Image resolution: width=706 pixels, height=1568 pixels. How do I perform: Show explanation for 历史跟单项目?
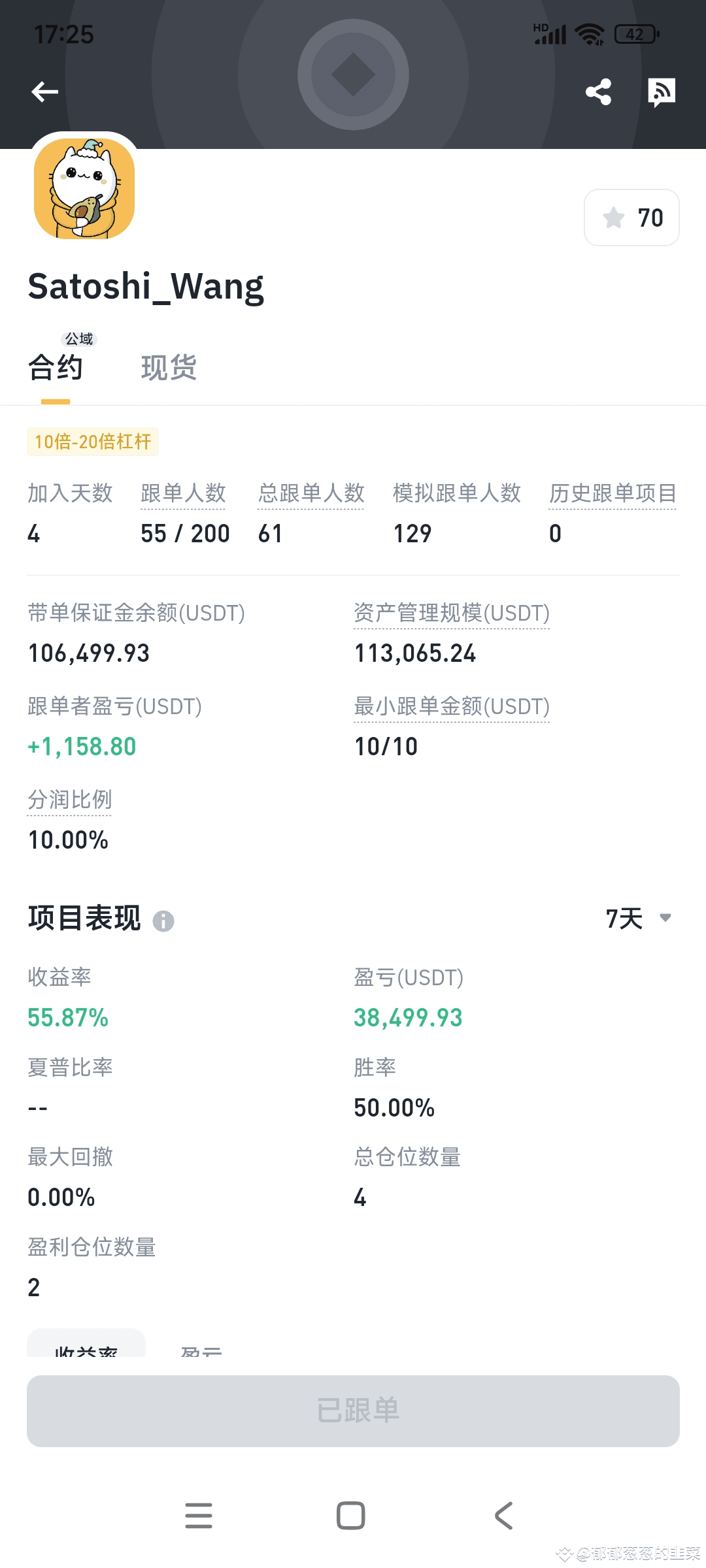[613, 493]
